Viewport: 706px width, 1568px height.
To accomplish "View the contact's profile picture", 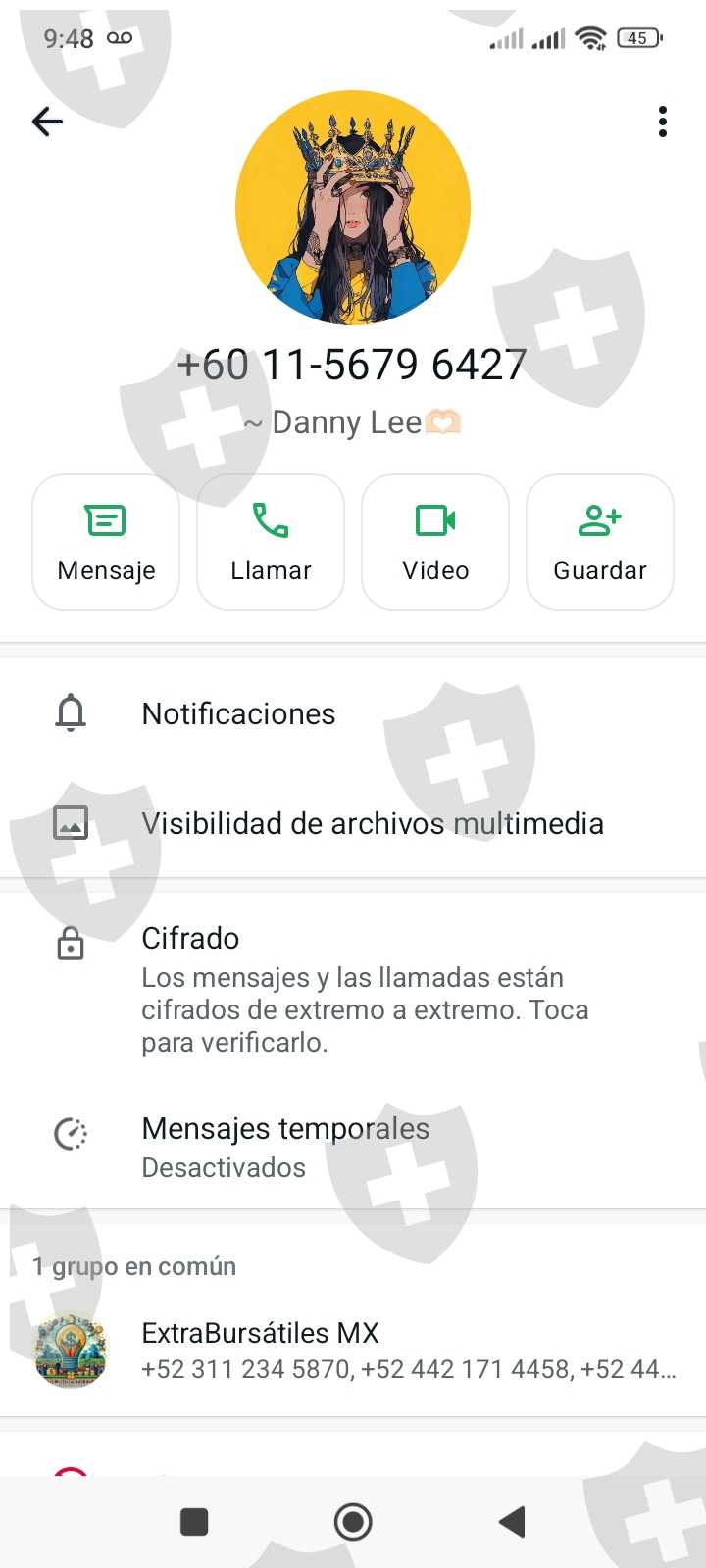I will (x=353, y=208).
